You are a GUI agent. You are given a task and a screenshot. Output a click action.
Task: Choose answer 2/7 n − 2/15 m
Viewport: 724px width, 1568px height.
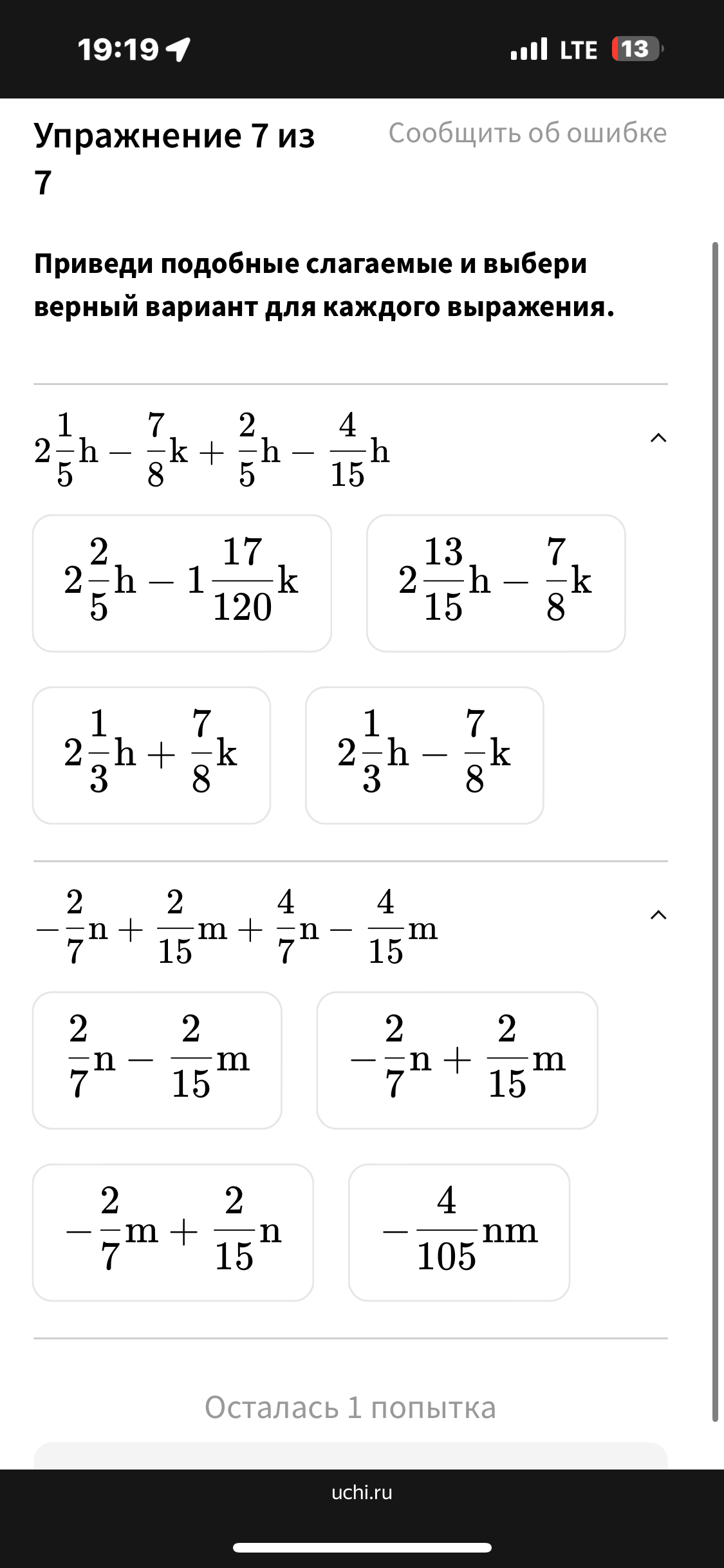157,1060
